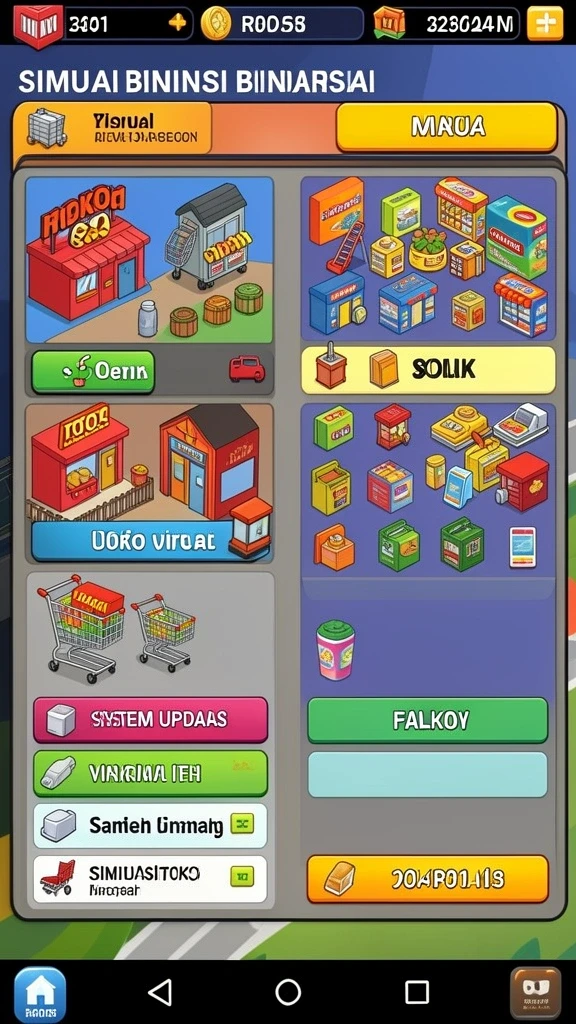Open the SOLIK yellow bar
Image resolution: width=576 pixels, height=1024 pixels.
pyautogui.click(x=428, y=370)
